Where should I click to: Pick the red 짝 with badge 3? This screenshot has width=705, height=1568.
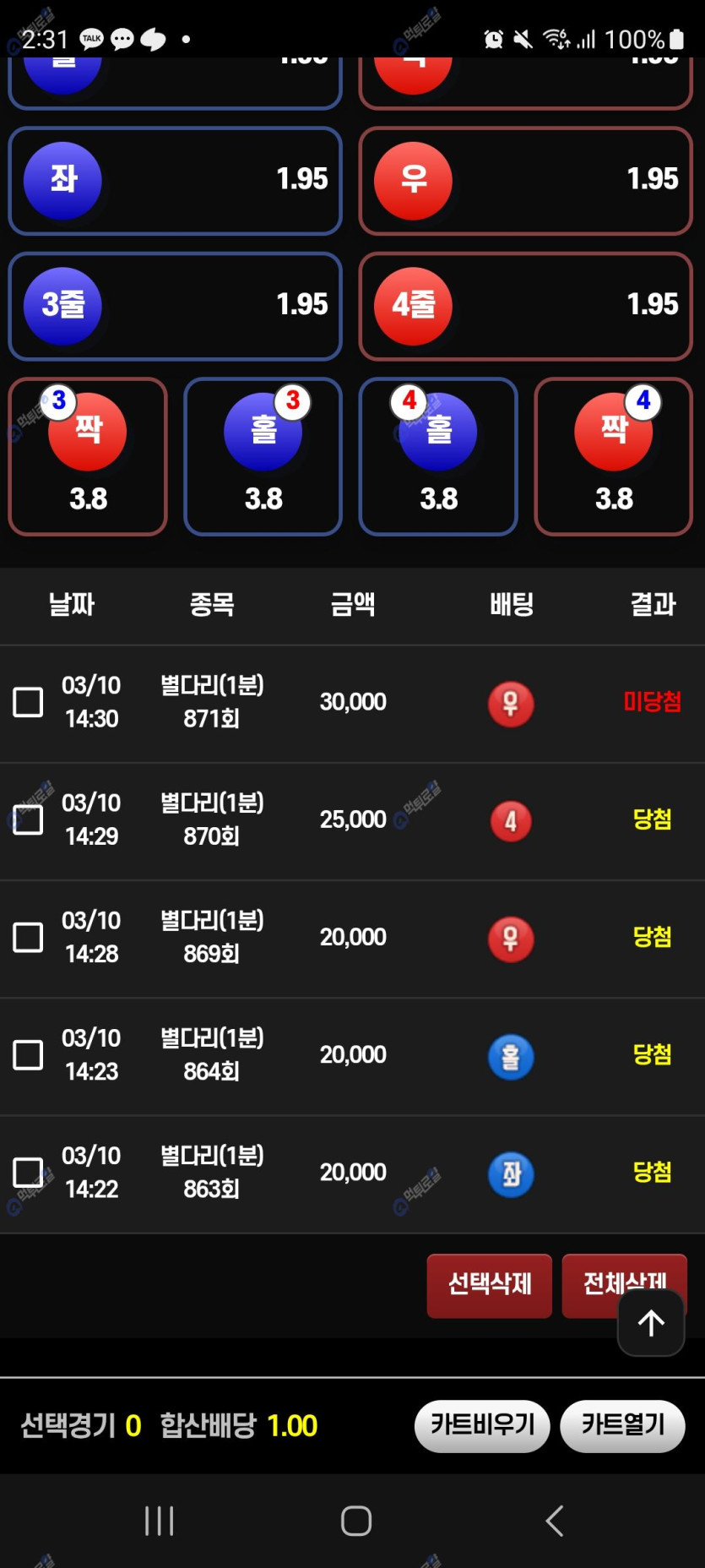coord(88,456)
